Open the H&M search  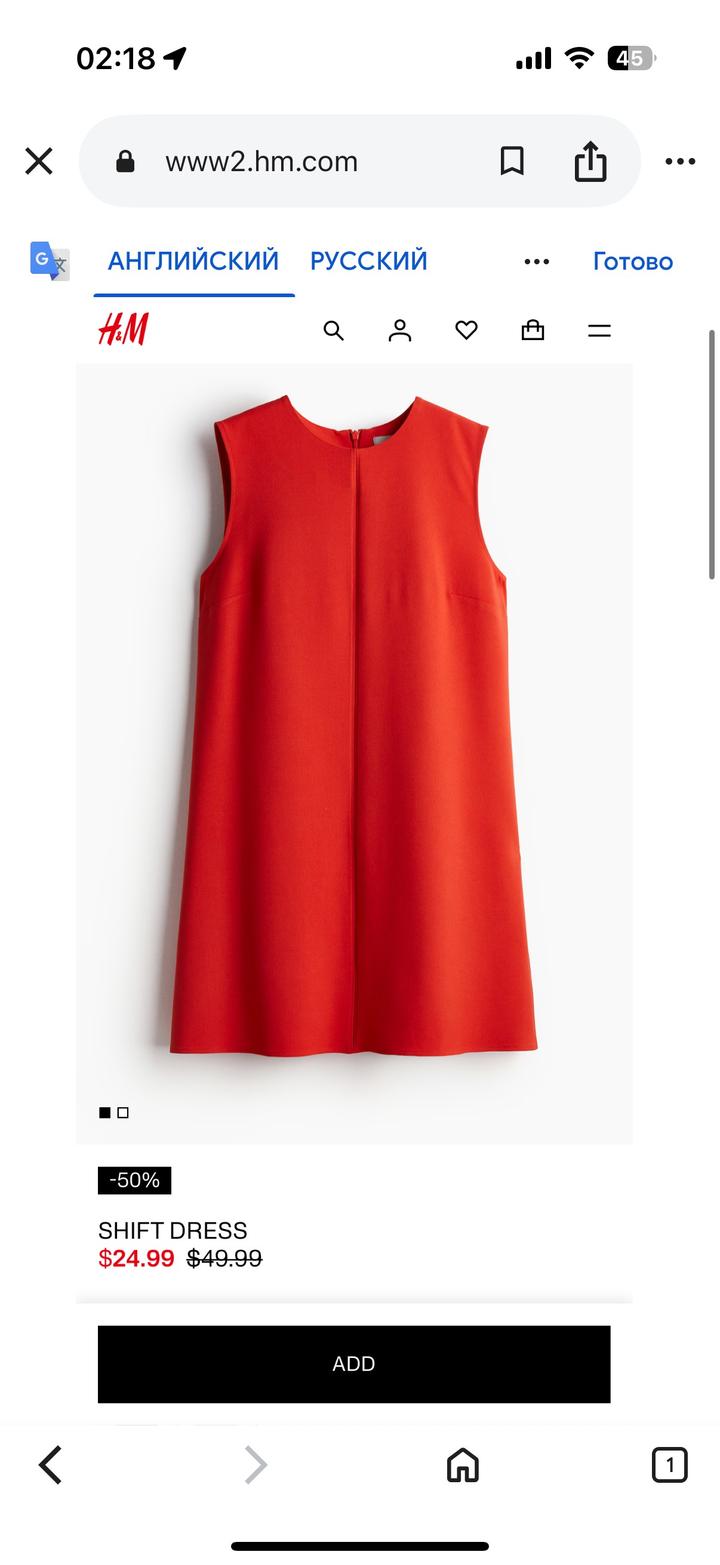[334, 331]
